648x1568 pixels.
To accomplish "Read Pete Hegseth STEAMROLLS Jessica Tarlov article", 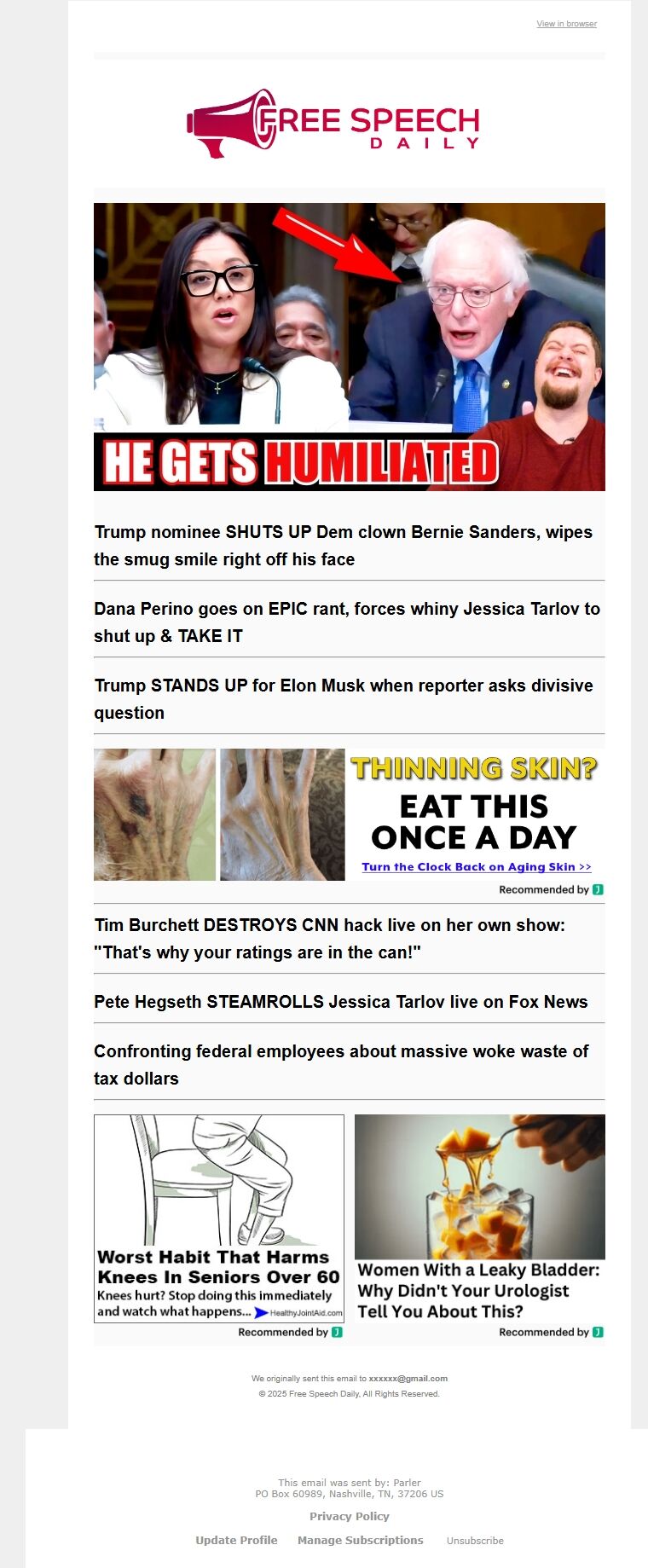I will (340, 1001).
